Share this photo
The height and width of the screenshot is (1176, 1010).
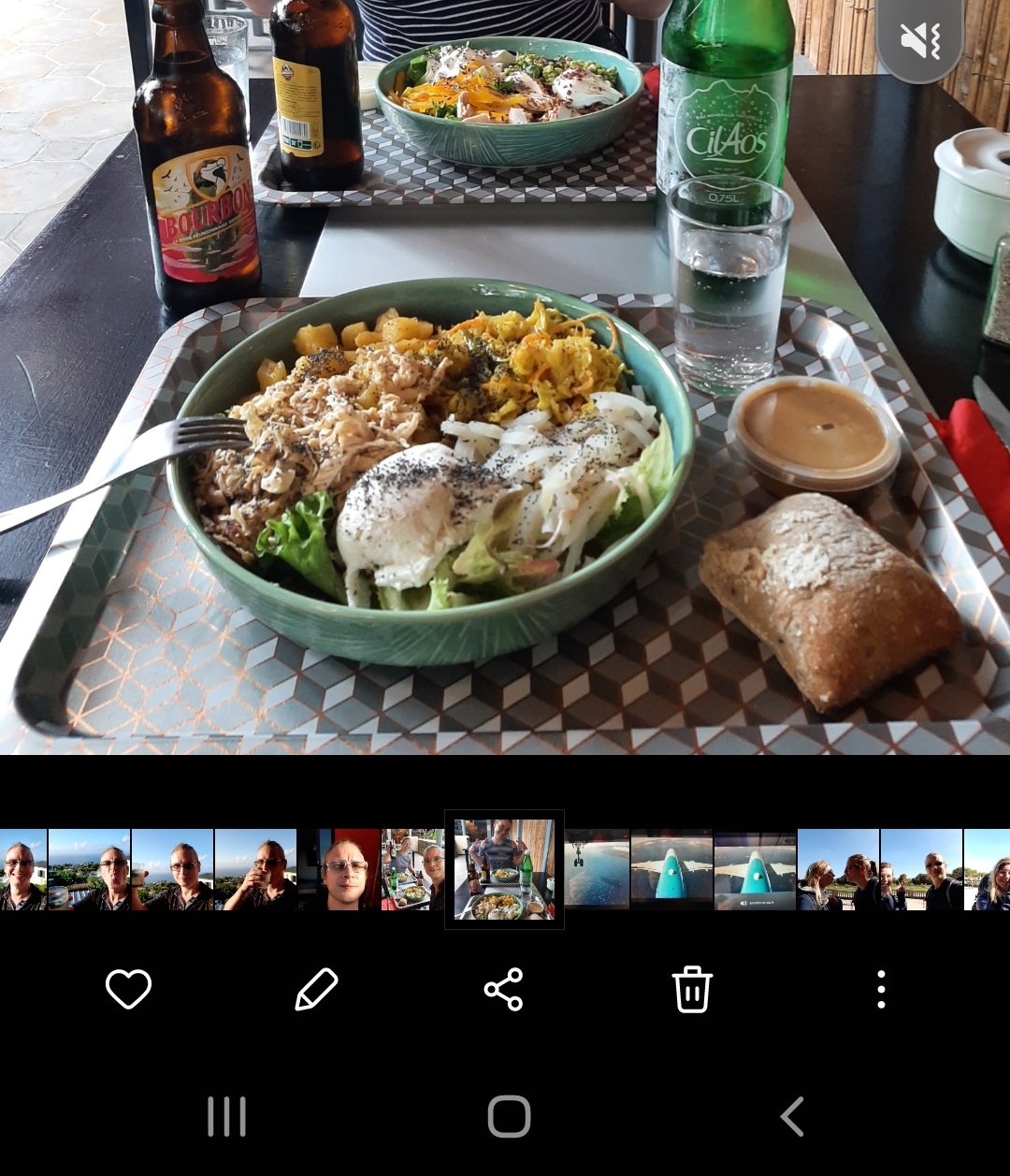(x=503, y=989)
